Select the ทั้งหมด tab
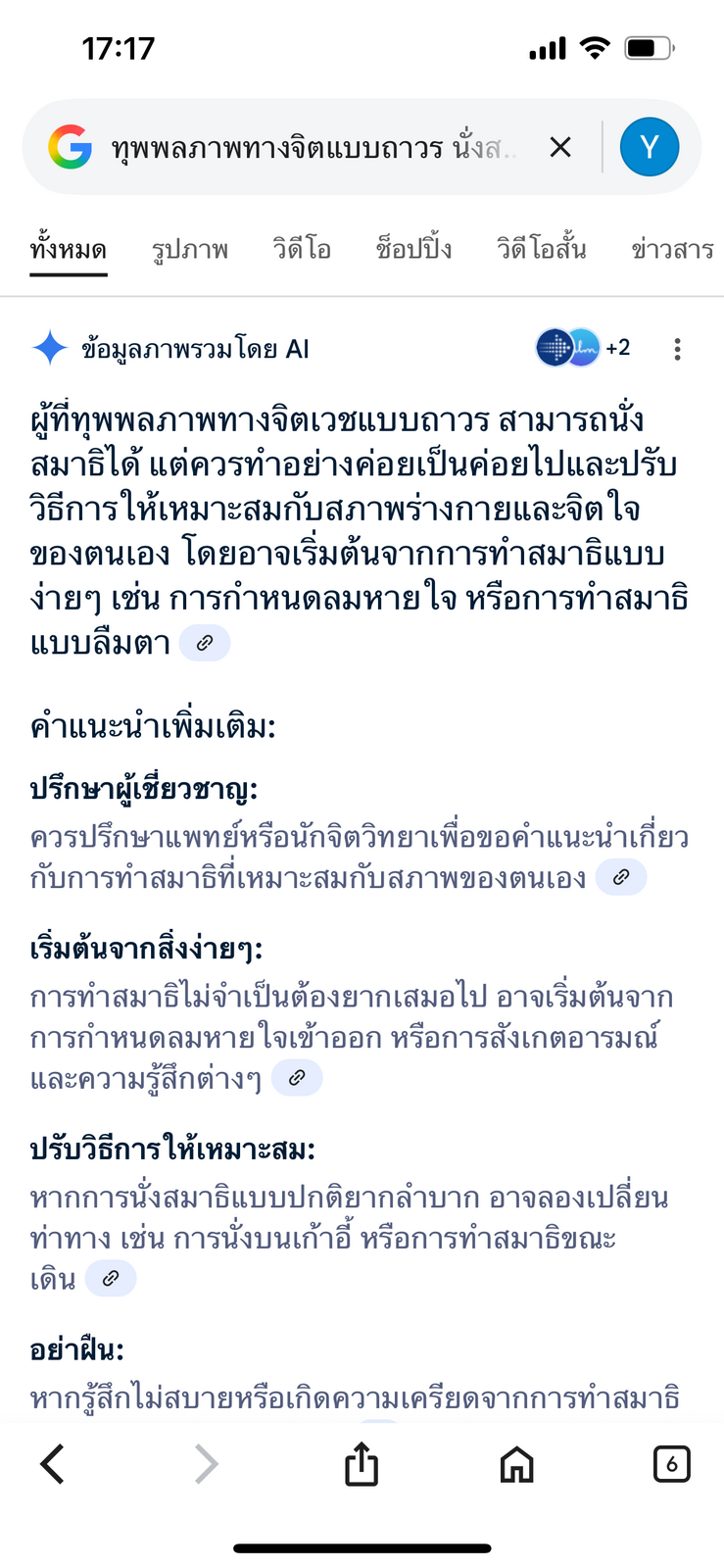Image resolution: width=724 pixels, height=1568 pixels. tap(68, 250)
